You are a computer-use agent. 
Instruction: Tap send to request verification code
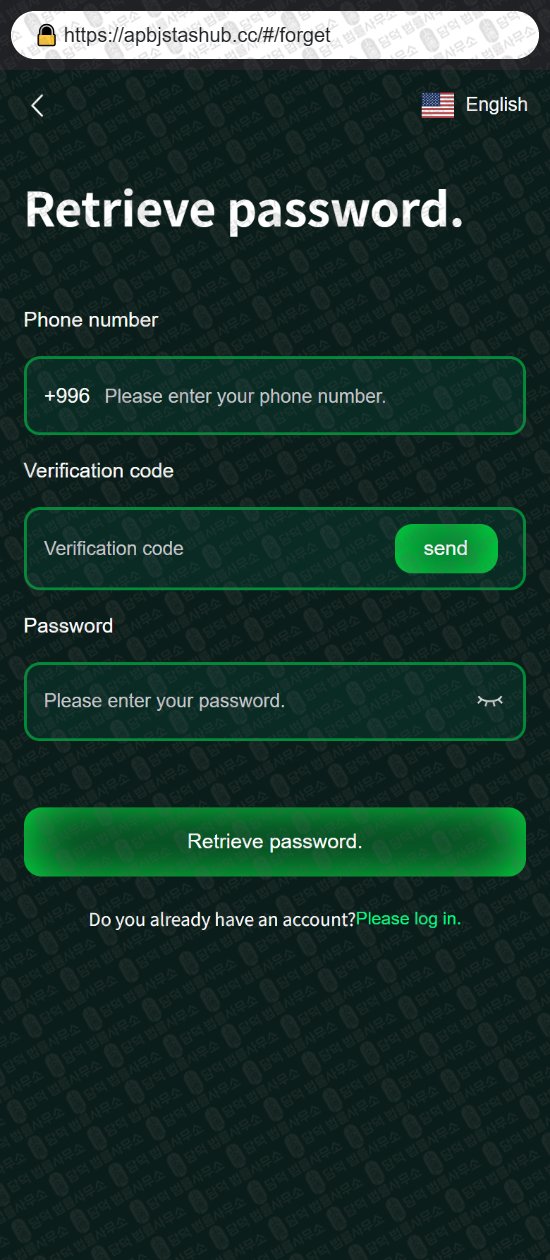[x=446, y=548]
